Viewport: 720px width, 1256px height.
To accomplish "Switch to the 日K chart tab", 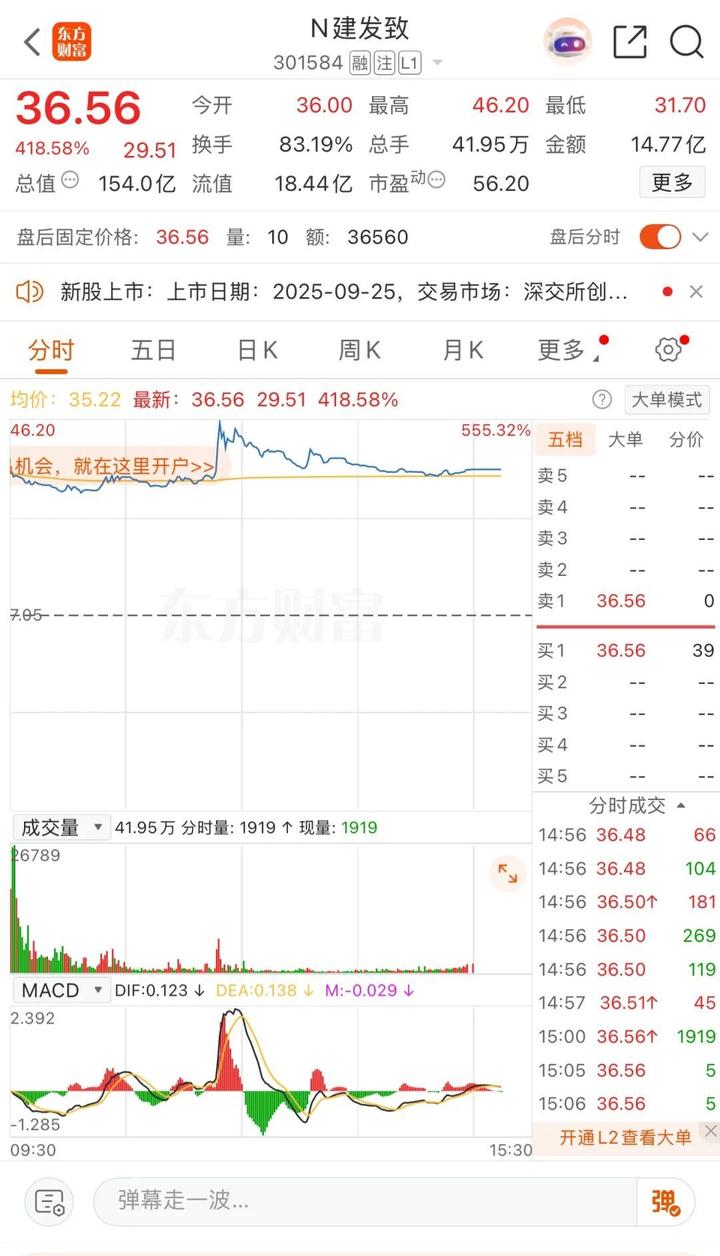I will pos(257,350).
